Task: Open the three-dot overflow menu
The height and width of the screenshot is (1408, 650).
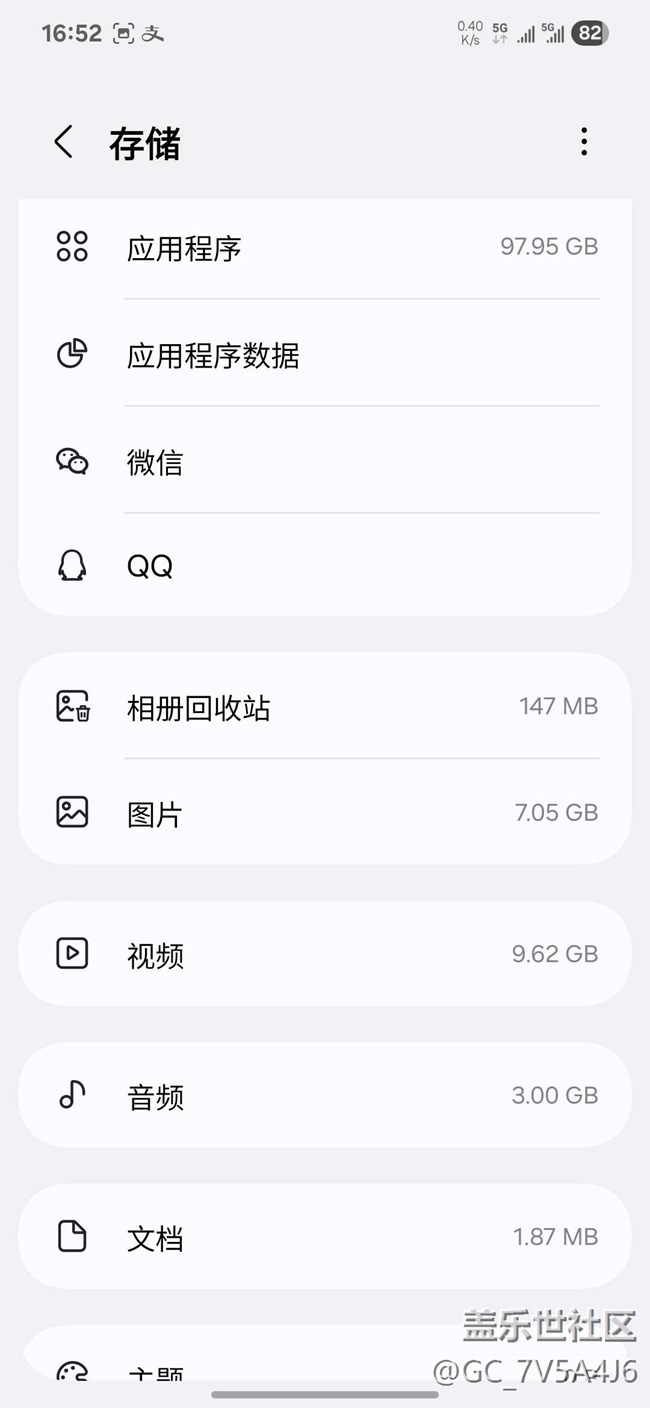Action: (584, 142)
